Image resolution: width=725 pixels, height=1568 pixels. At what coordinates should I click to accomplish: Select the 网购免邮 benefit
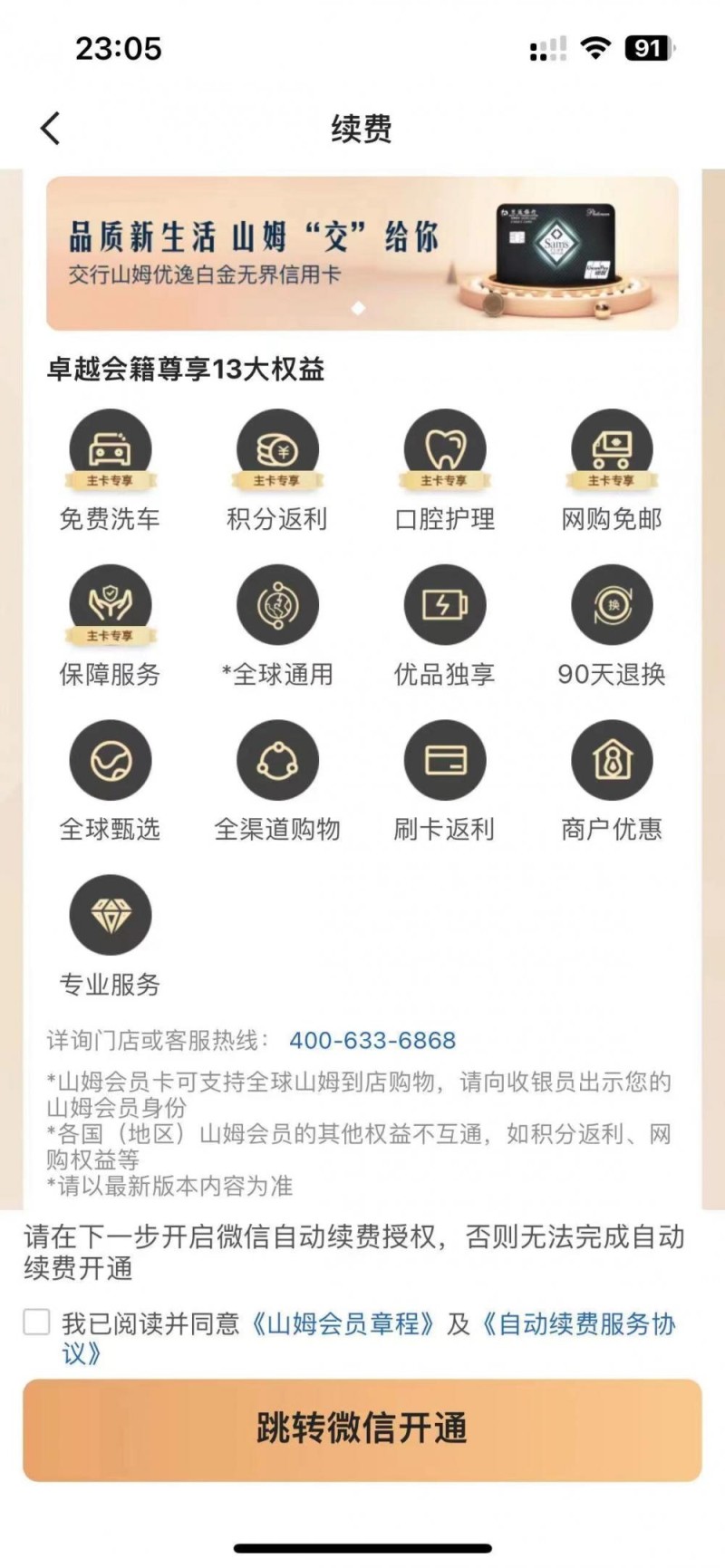pos(612,450)
